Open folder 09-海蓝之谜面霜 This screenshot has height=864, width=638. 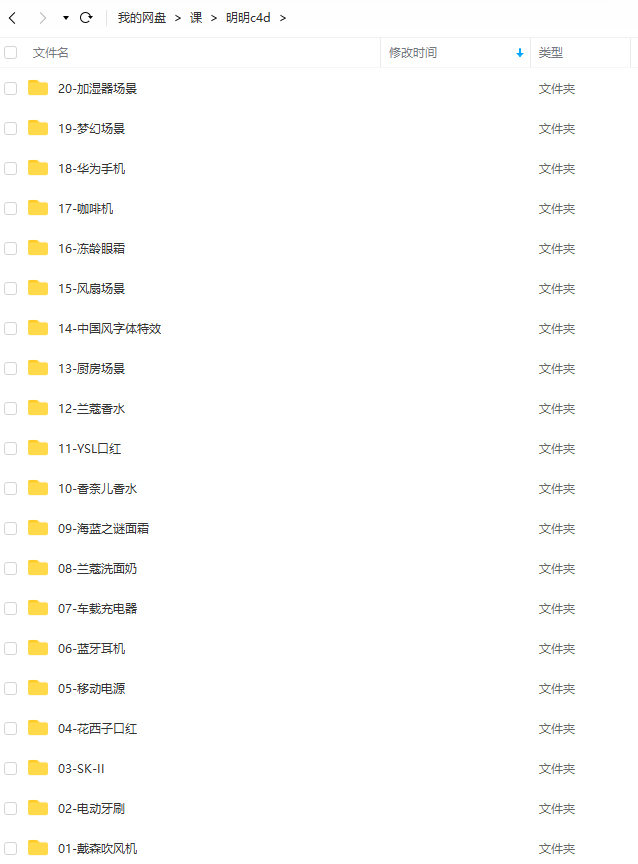pos(103,528)
